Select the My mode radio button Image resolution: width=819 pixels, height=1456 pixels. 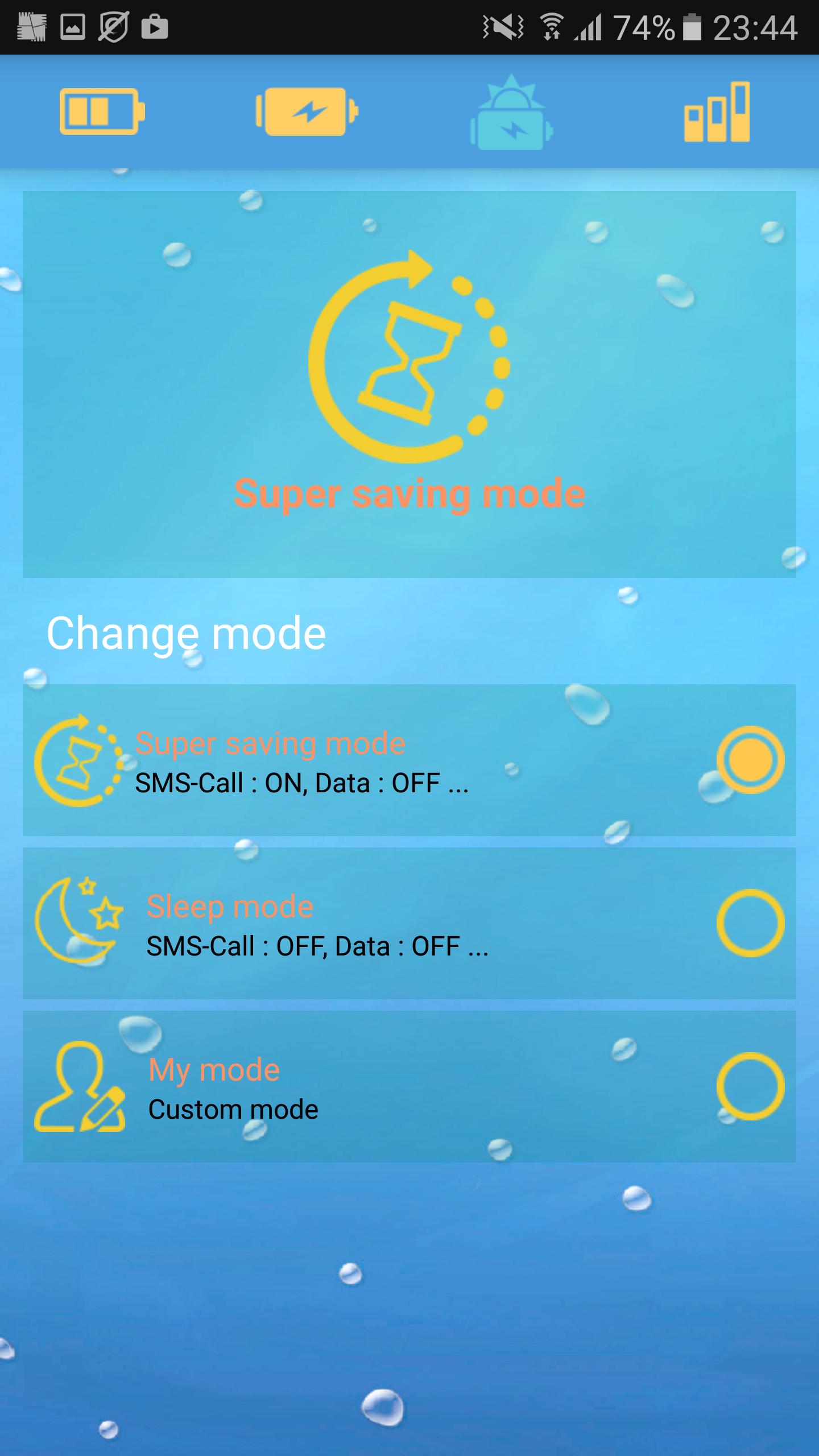750,1086
